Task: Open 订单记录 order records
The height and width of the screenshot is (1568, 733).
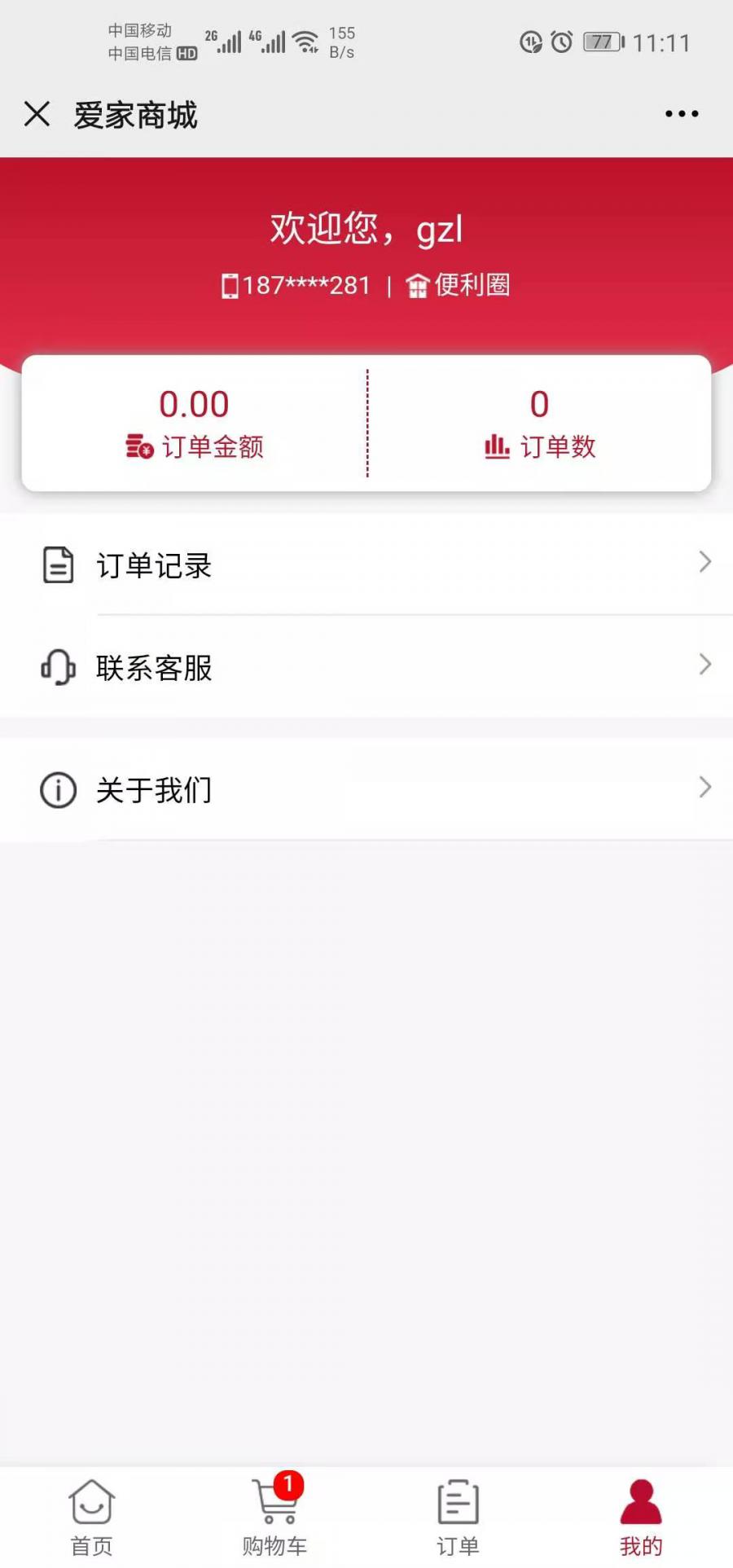Action: 366,564
